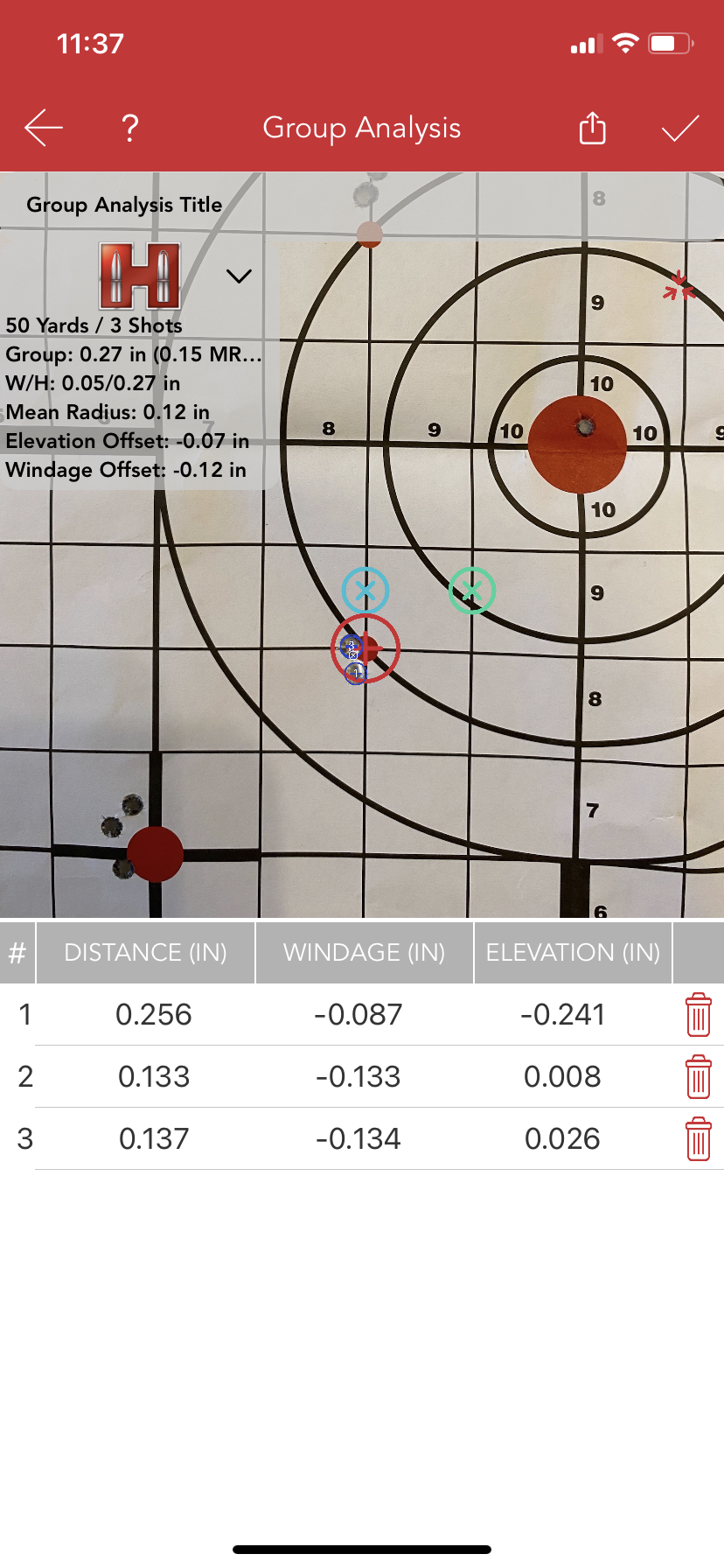This screenshot has height=1568, width=724.
Task: Delete shot 2 from the table
Action: point(698,1077)
